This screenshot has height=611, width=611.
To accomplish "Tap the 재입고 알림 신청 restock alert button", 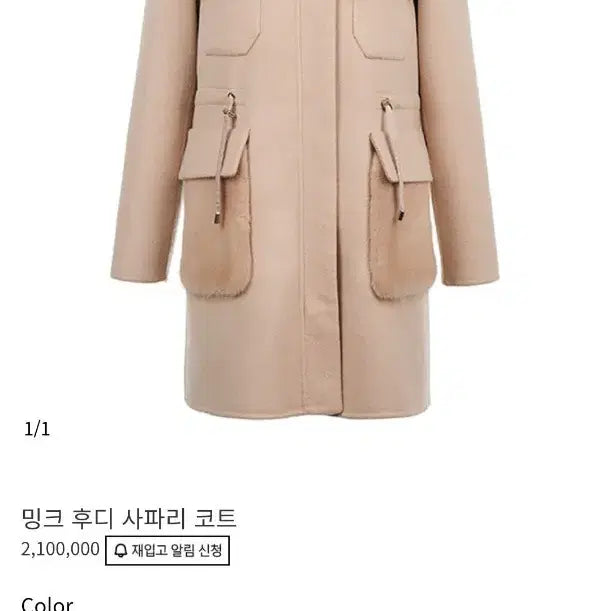I will [x=167, y=550].
